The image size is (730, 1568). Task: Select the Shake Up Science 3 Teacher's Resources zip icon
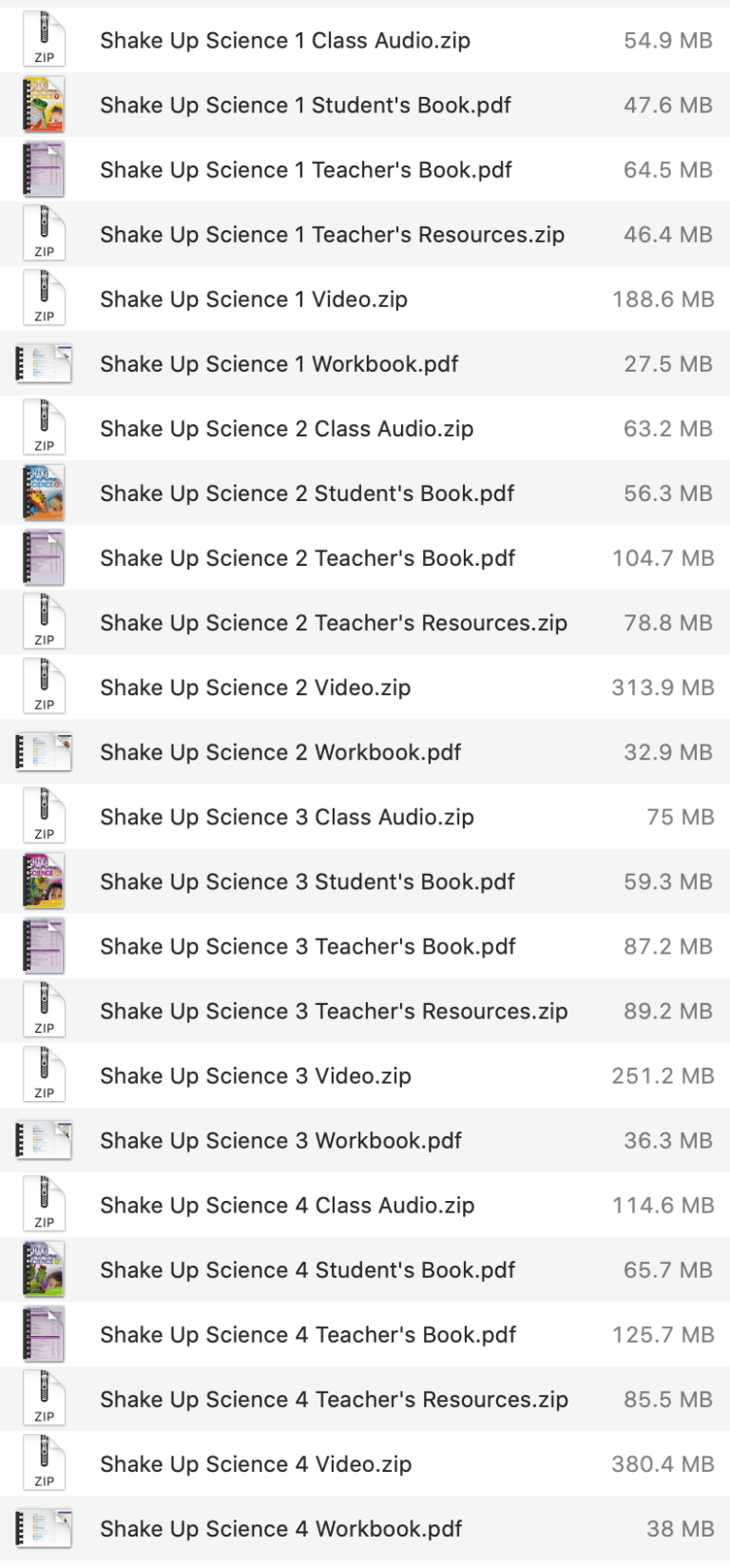tap(43, 1011)
